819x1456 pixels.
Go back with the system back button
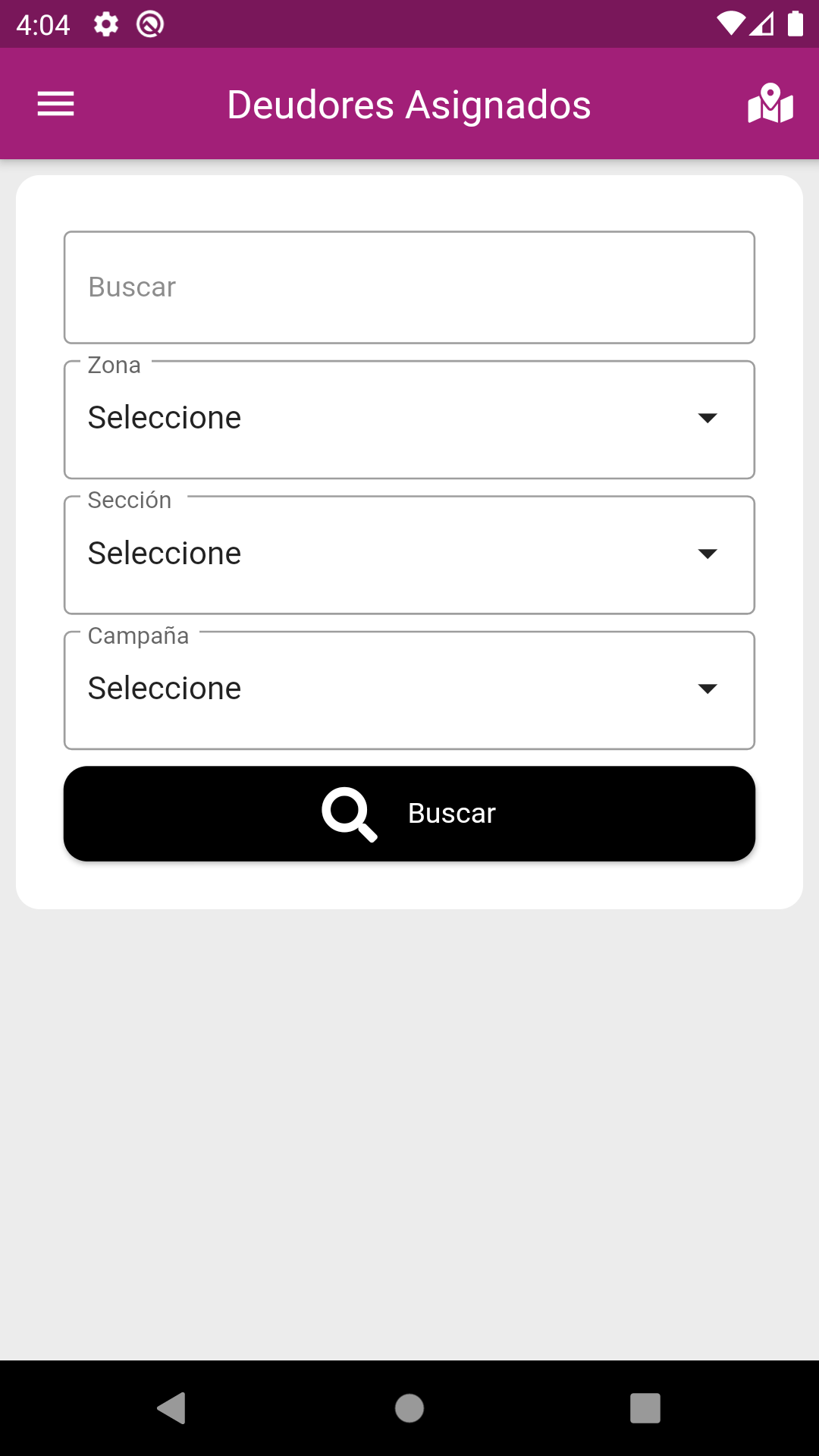[172, 1408]
